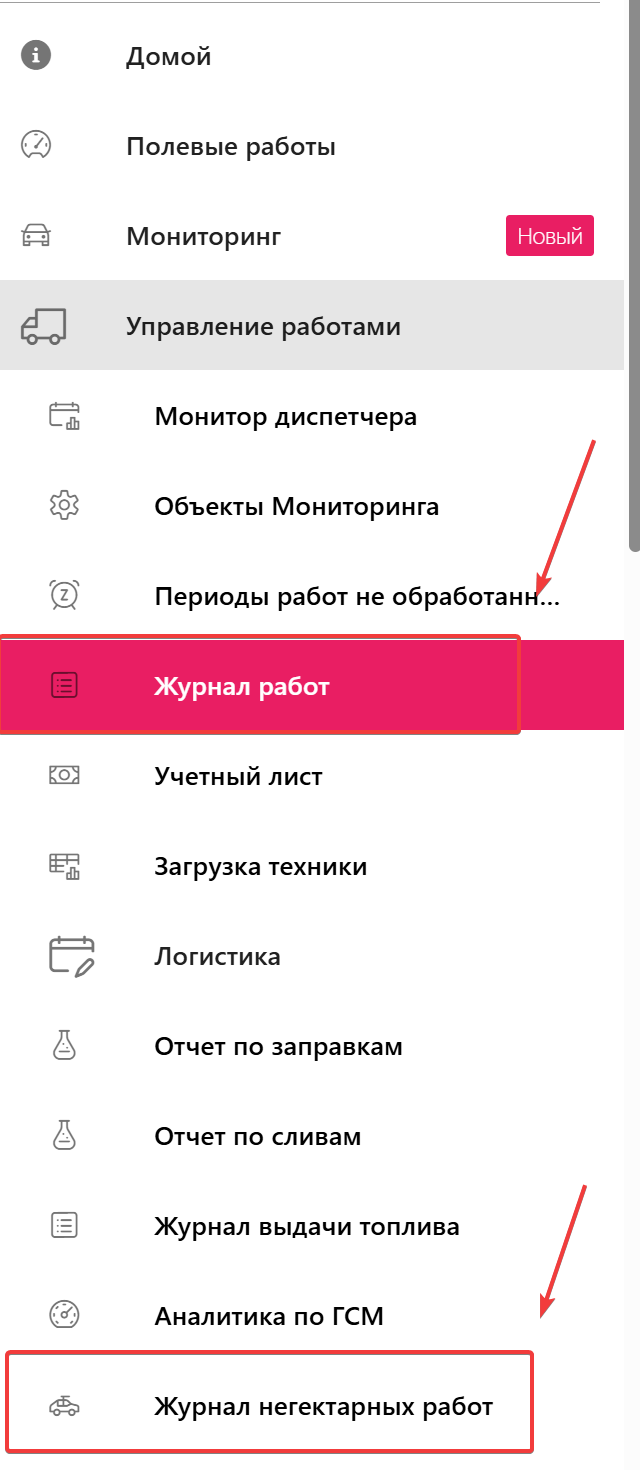Go to Загрузка техники
This screenshot has height=1470, width=640.
click(260, 867)
